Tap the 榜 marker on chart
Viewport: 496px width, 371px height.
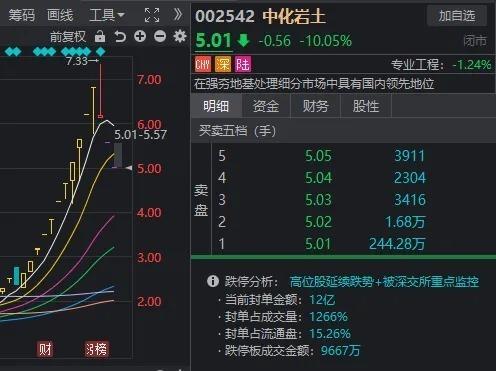pos(96,349)
